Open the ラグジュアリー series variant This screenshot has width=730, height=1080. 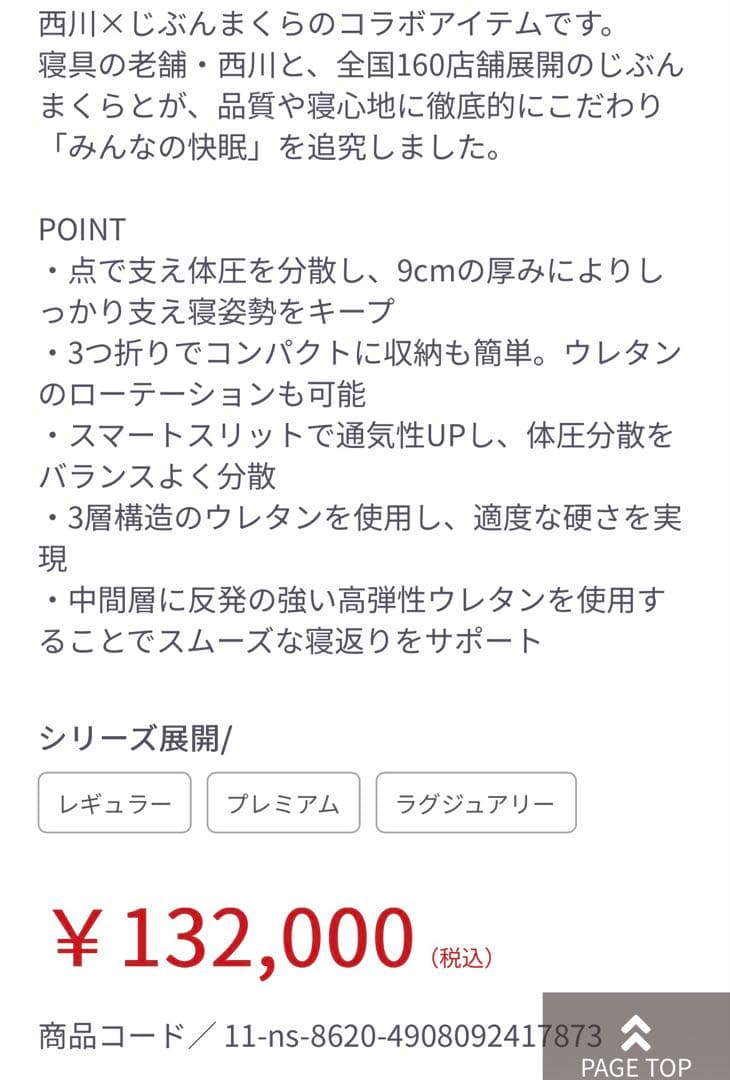[x=476, y=803]
